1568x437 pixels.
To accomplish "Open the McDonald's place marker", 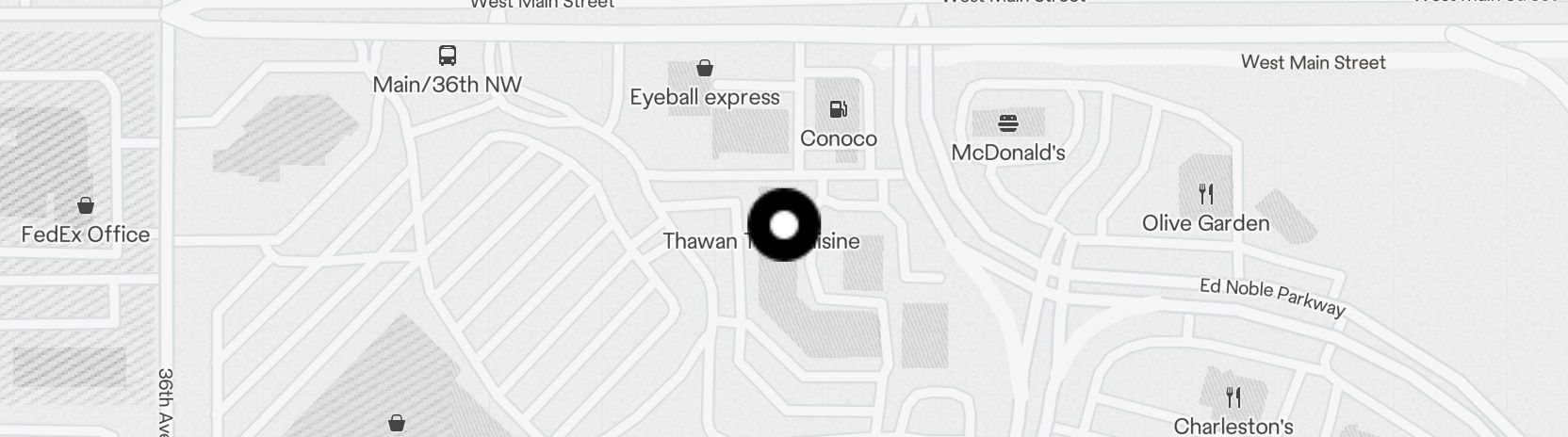I will pyautogui.click(x=1008, y=123).
